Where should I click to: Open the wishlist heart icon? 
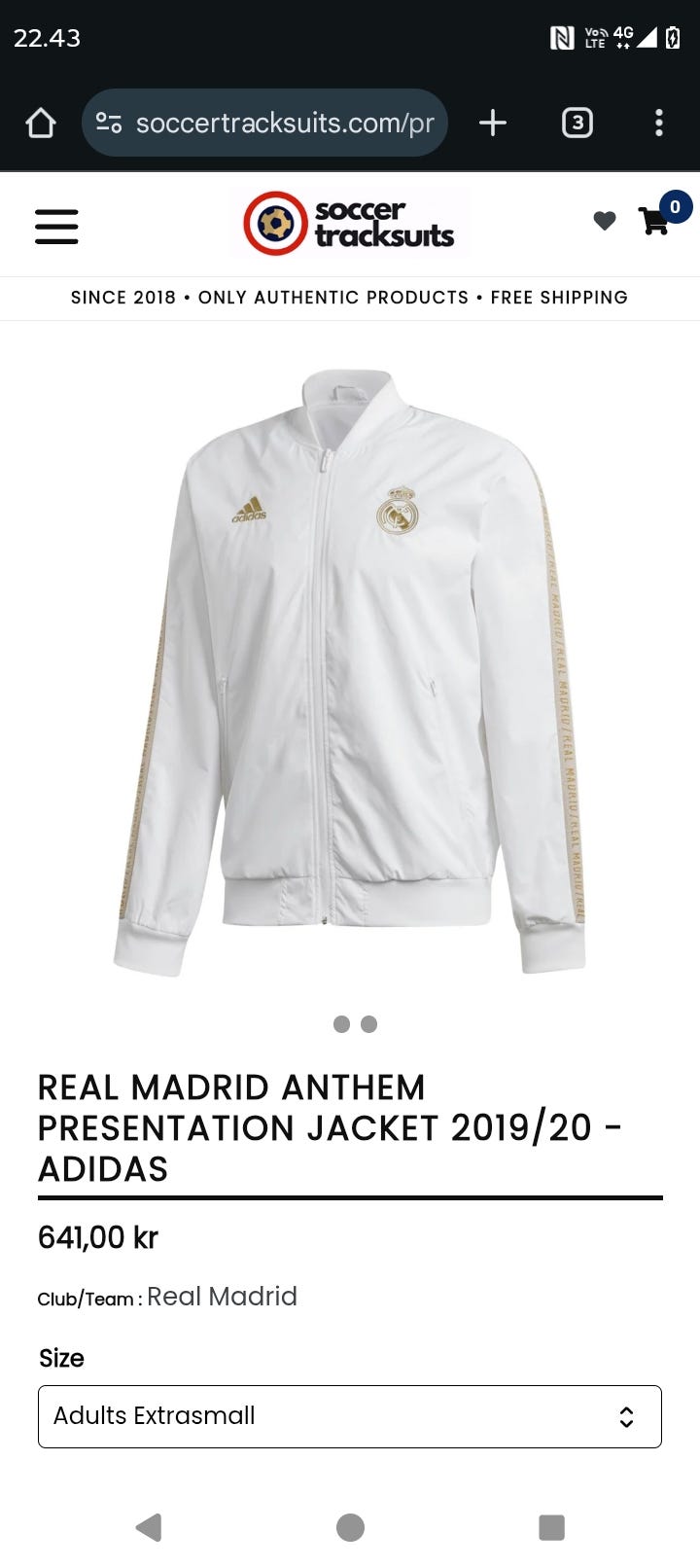(x=605, y=222)
